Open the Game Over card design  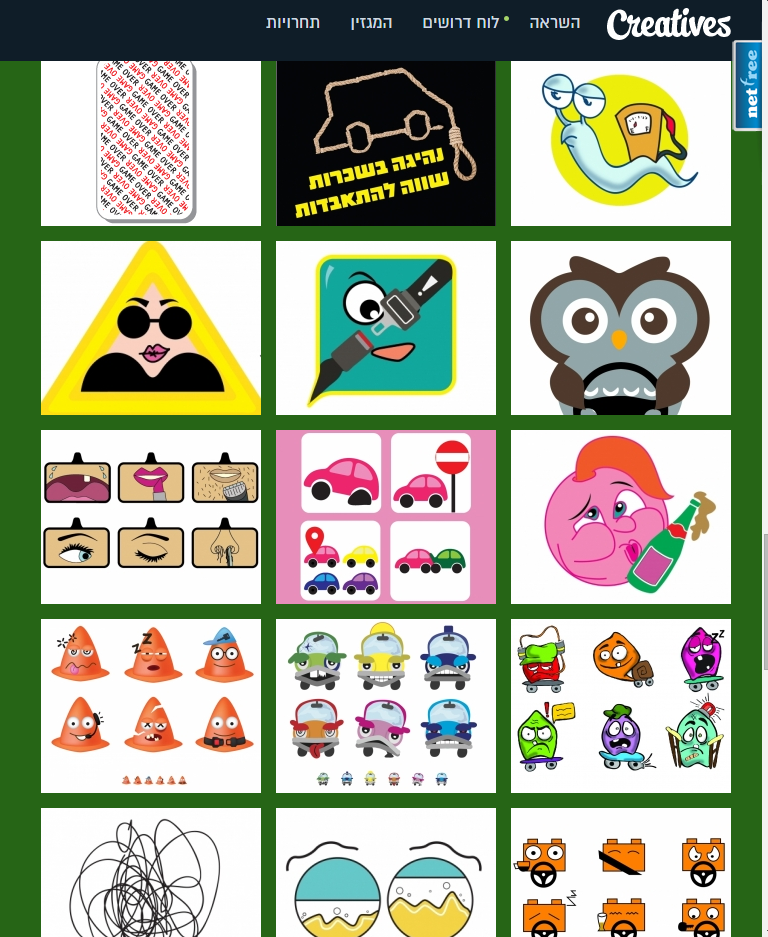pos(151,143)
